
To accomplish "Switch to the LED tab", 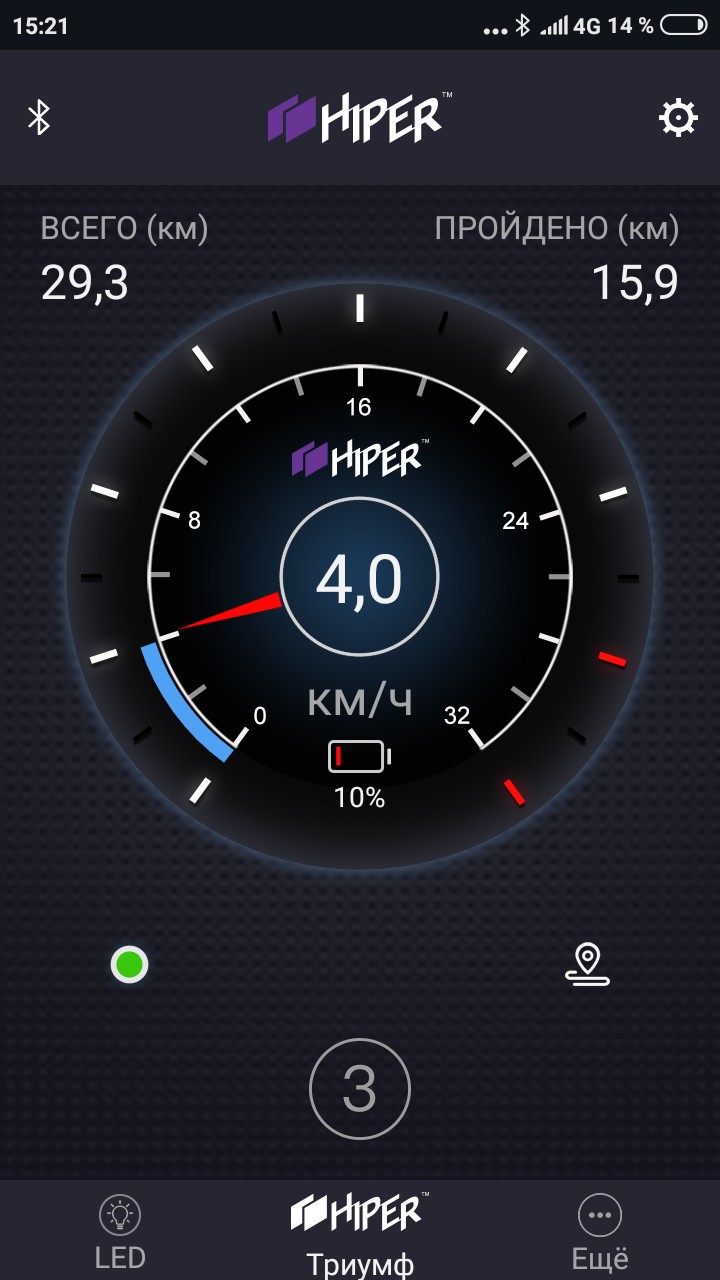I will [x=120, y=1231].
